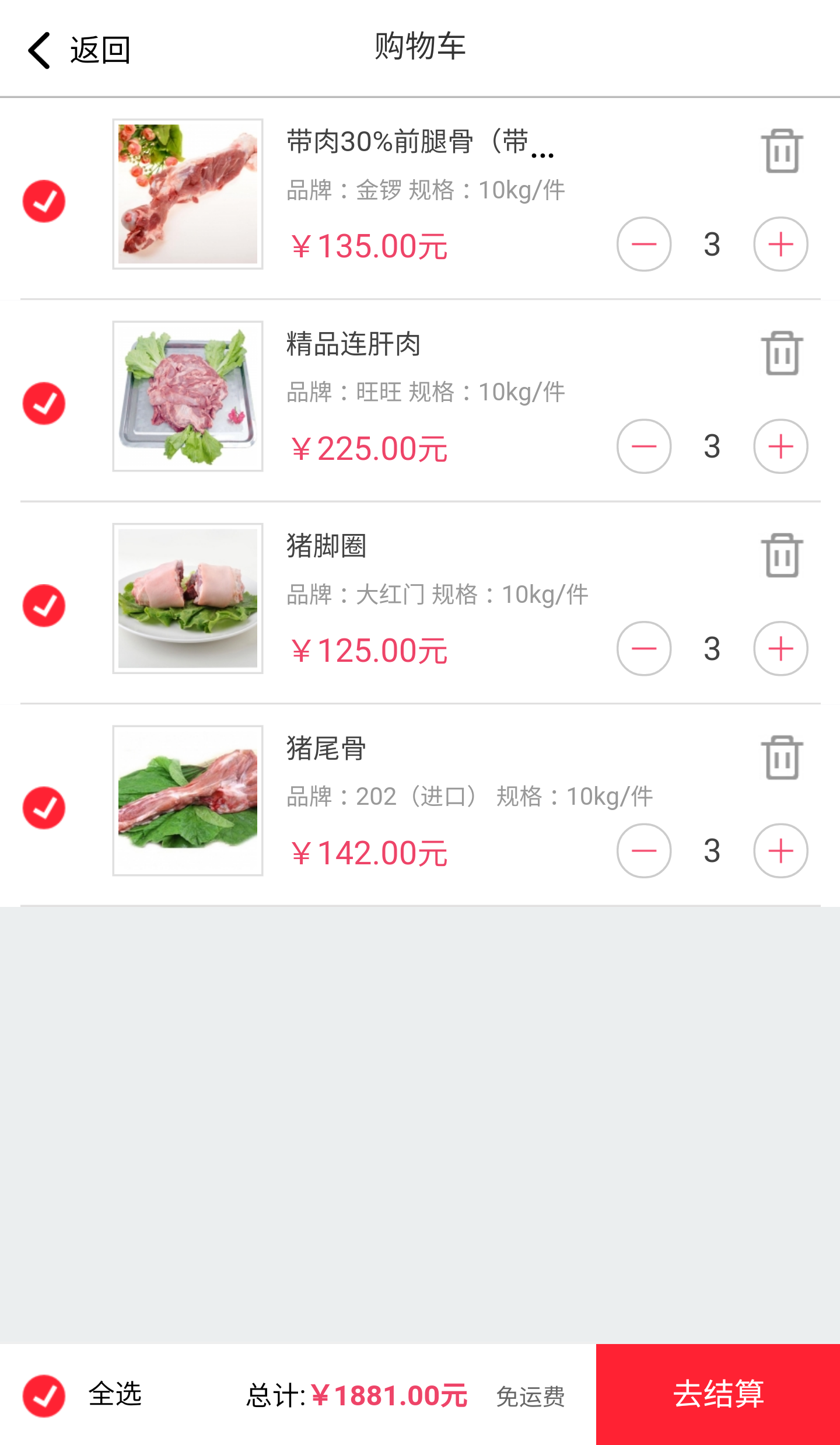
Task: Decrease quantity of 带肉30%前腿骨
Action: coord(644,244)
